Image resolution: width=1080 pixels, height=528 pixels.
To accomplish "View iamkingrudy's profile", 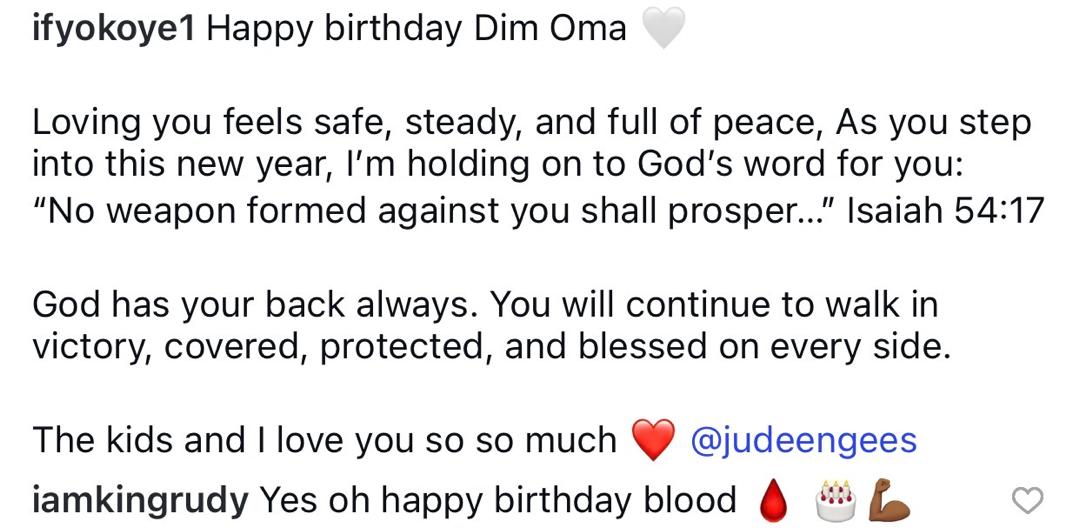I will [140, 499].
